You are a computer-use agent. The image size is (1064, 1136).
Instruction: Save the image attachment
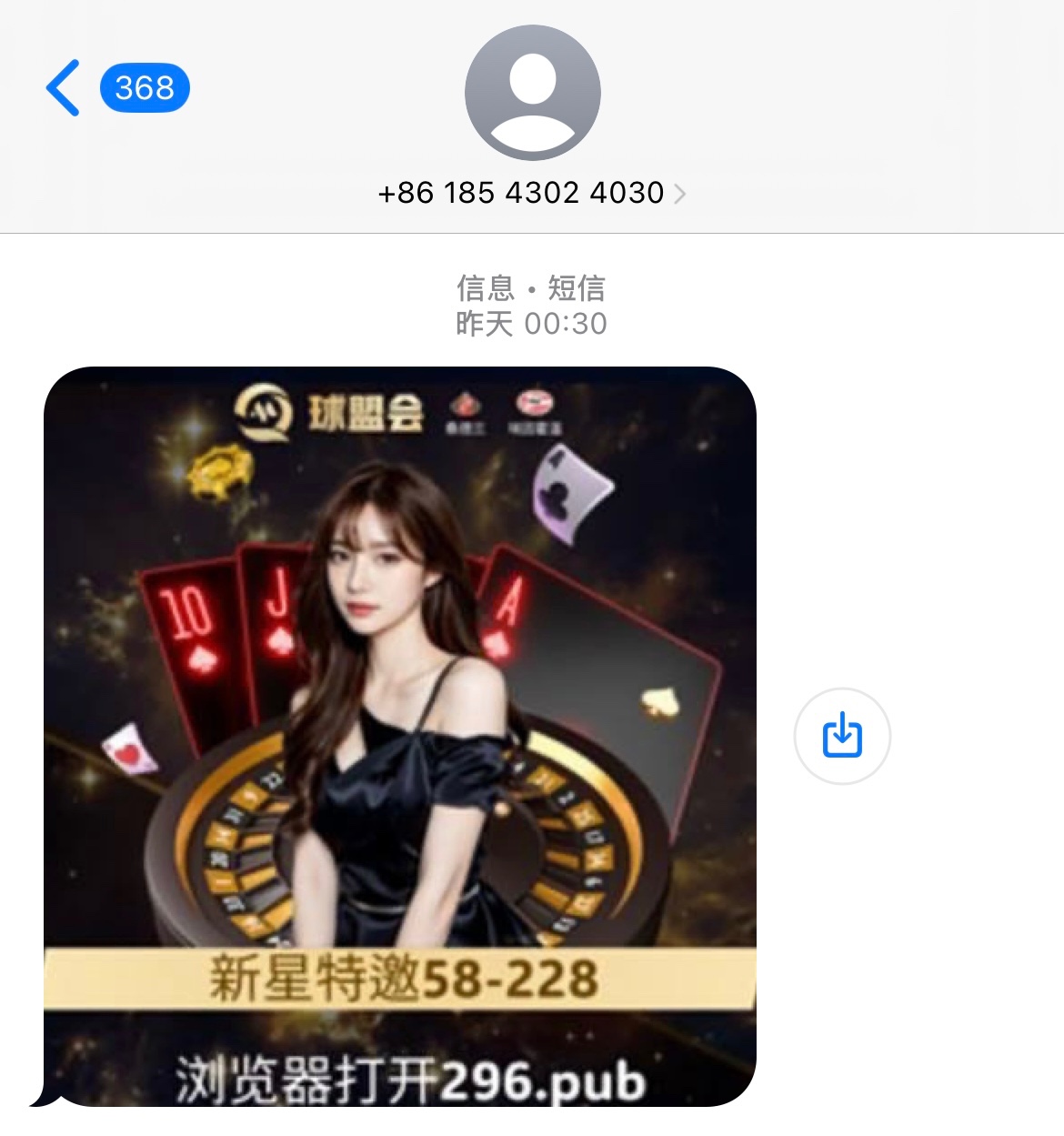point(842,736)
